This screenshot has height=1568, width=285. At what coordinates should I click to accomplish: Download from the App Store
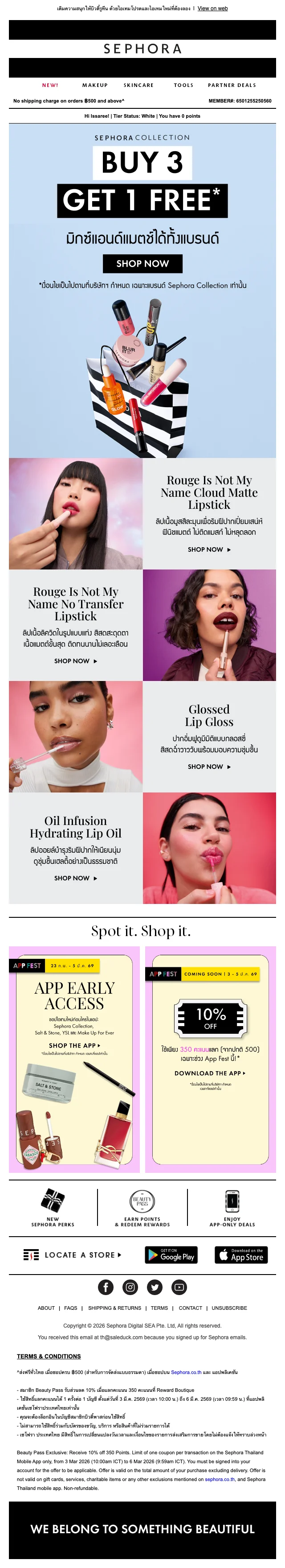coord(240,1254)
